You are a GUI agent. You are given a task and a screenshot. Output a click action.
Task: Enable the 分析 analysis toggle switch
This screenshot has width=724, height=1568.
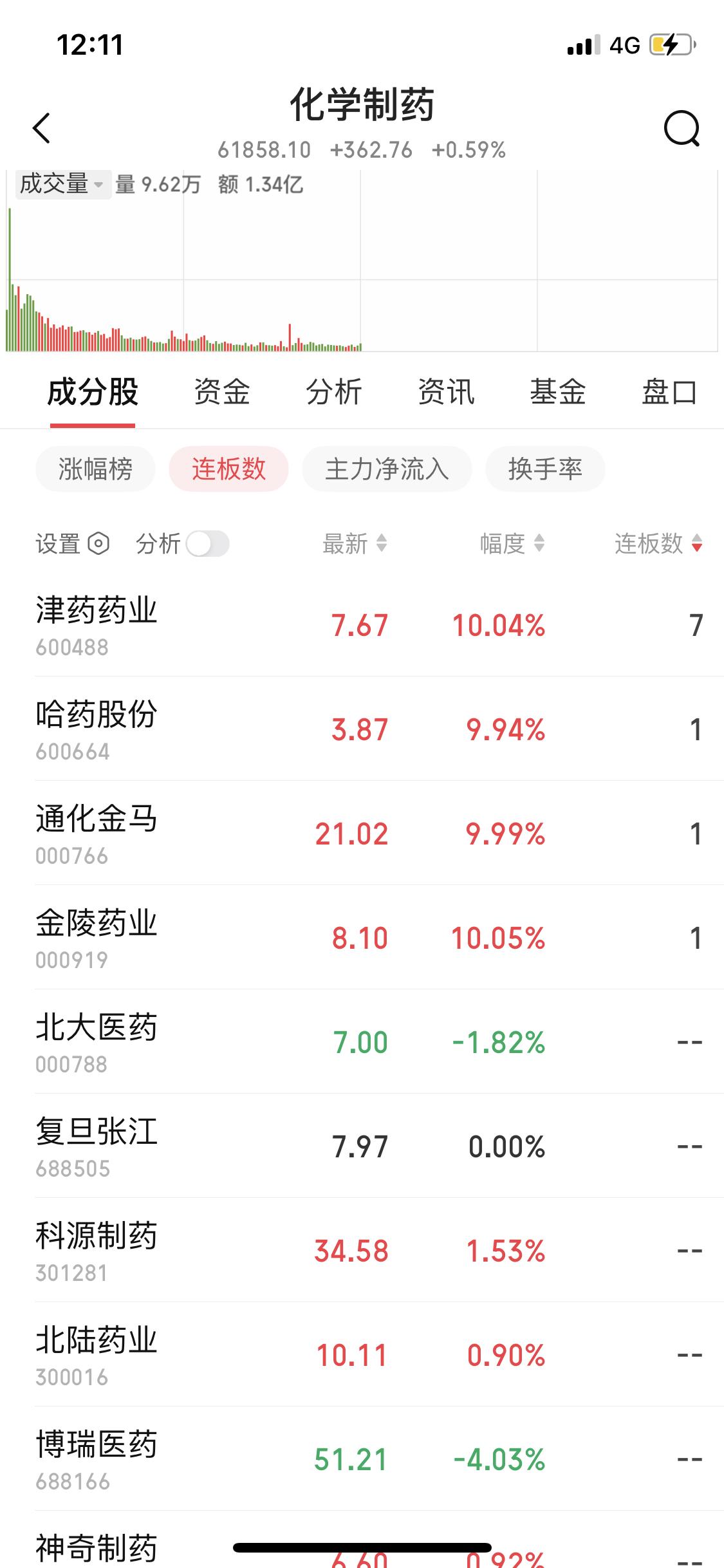(209, 544)
